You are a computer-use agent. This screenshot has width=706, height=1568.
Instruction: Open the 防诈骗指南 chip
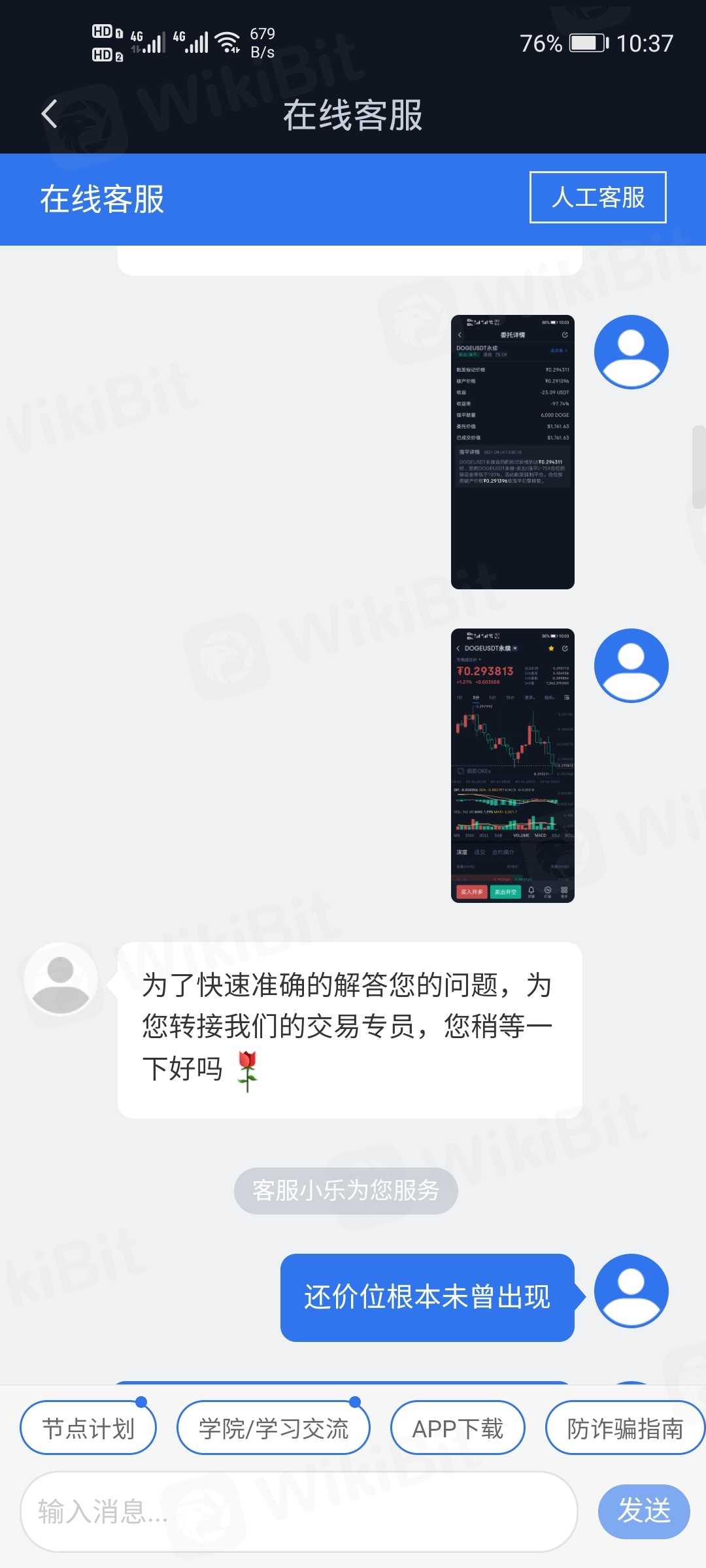coord(624,1428)
